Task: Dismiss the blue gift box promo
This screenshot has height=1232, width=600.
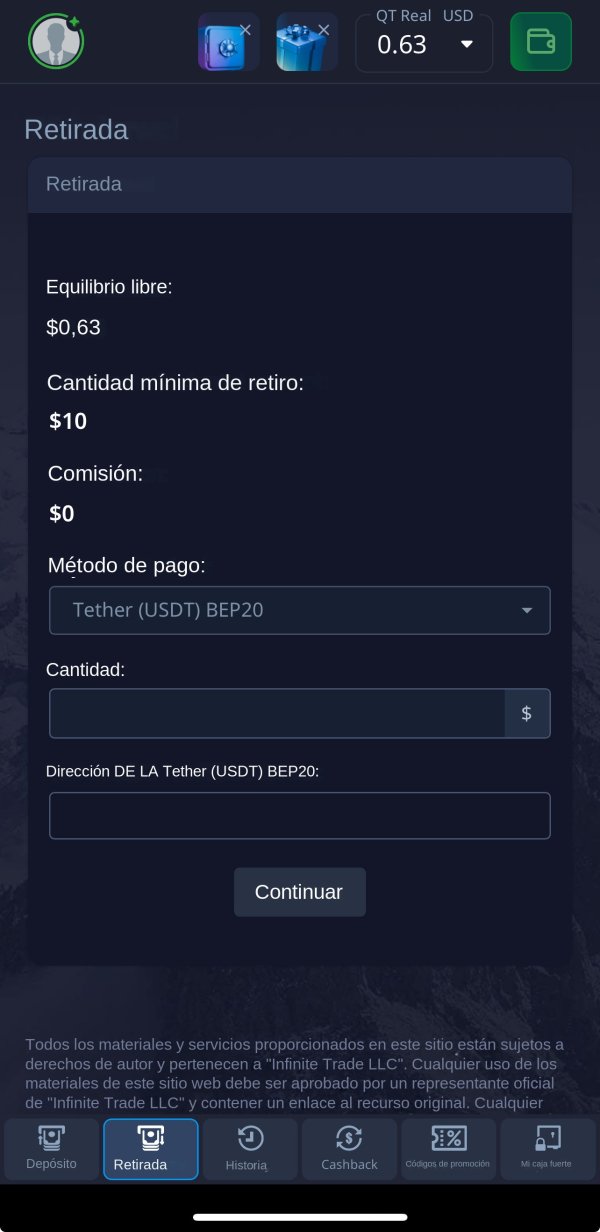Action: (x=323, y=30)
